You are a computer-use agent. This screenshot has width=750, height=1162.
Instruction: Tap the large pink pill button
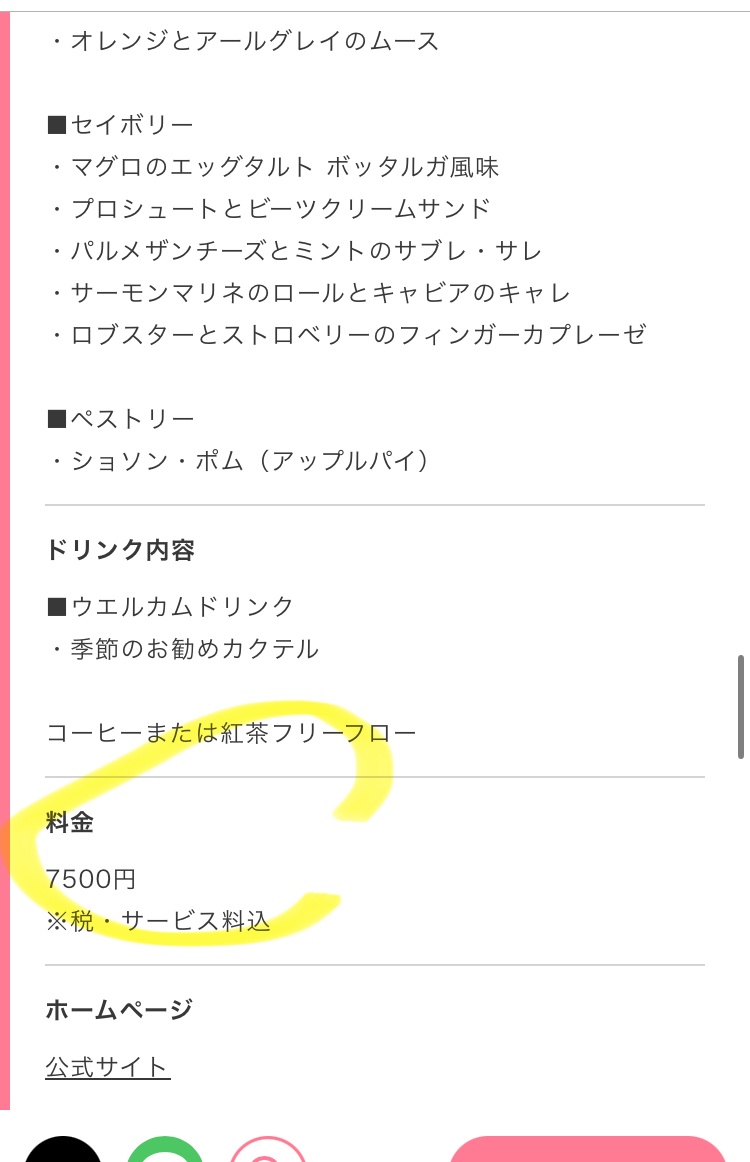click(x=588, y=1151)
